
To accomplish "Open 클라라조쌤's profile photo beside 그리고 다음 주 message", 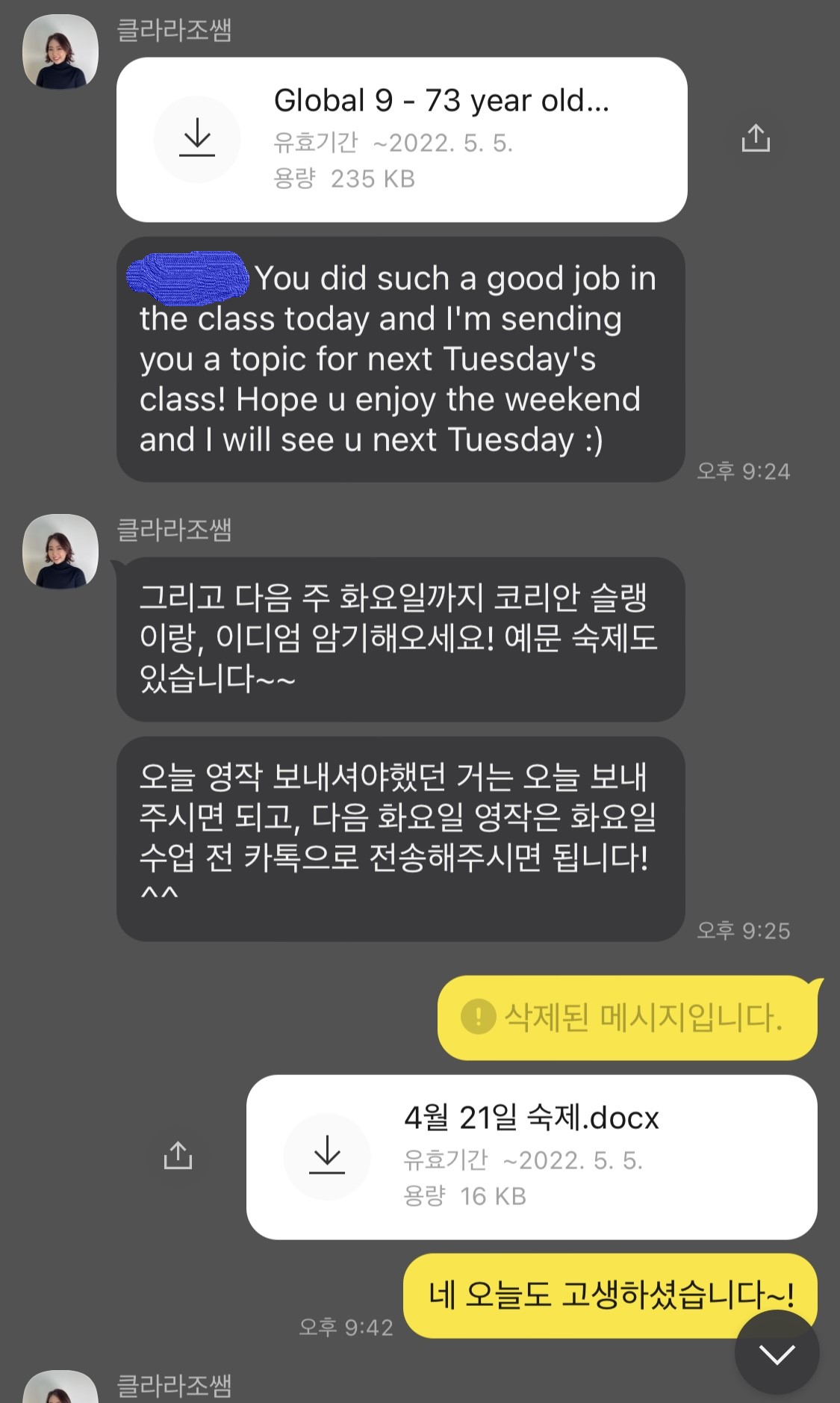I will pyautogui.click(x=60, y=551).
